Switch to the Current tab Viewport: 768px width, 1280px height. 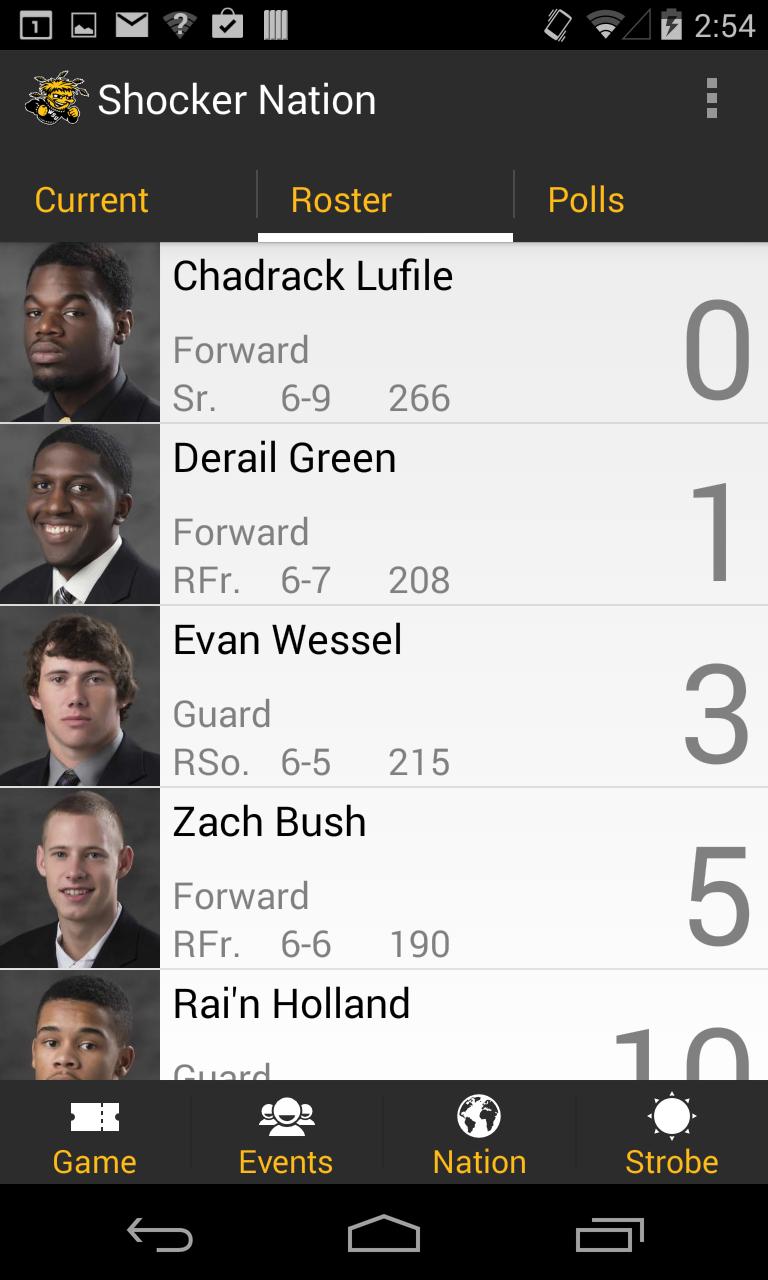(92, 200)
